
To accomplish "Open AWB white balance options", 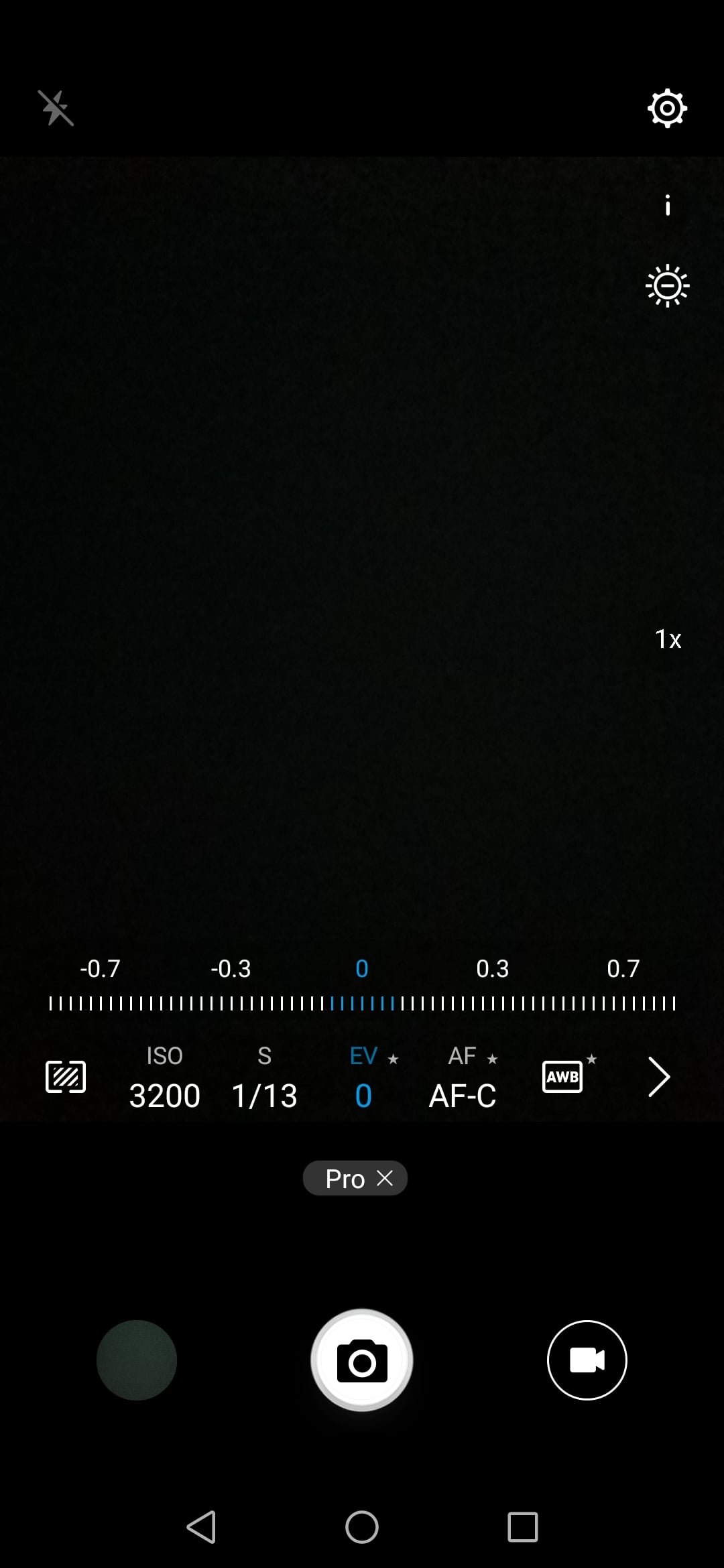I will 562,1077.
